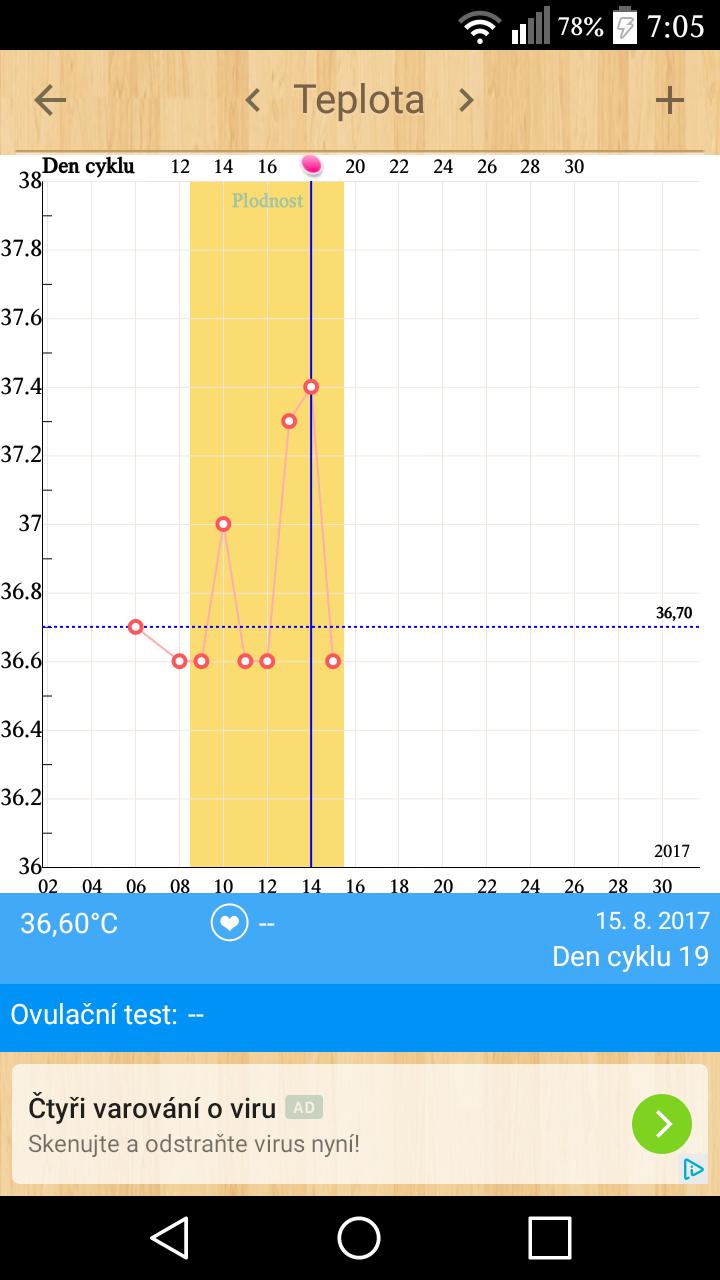Open the AdChoices info icon

tap(693, 1169)
